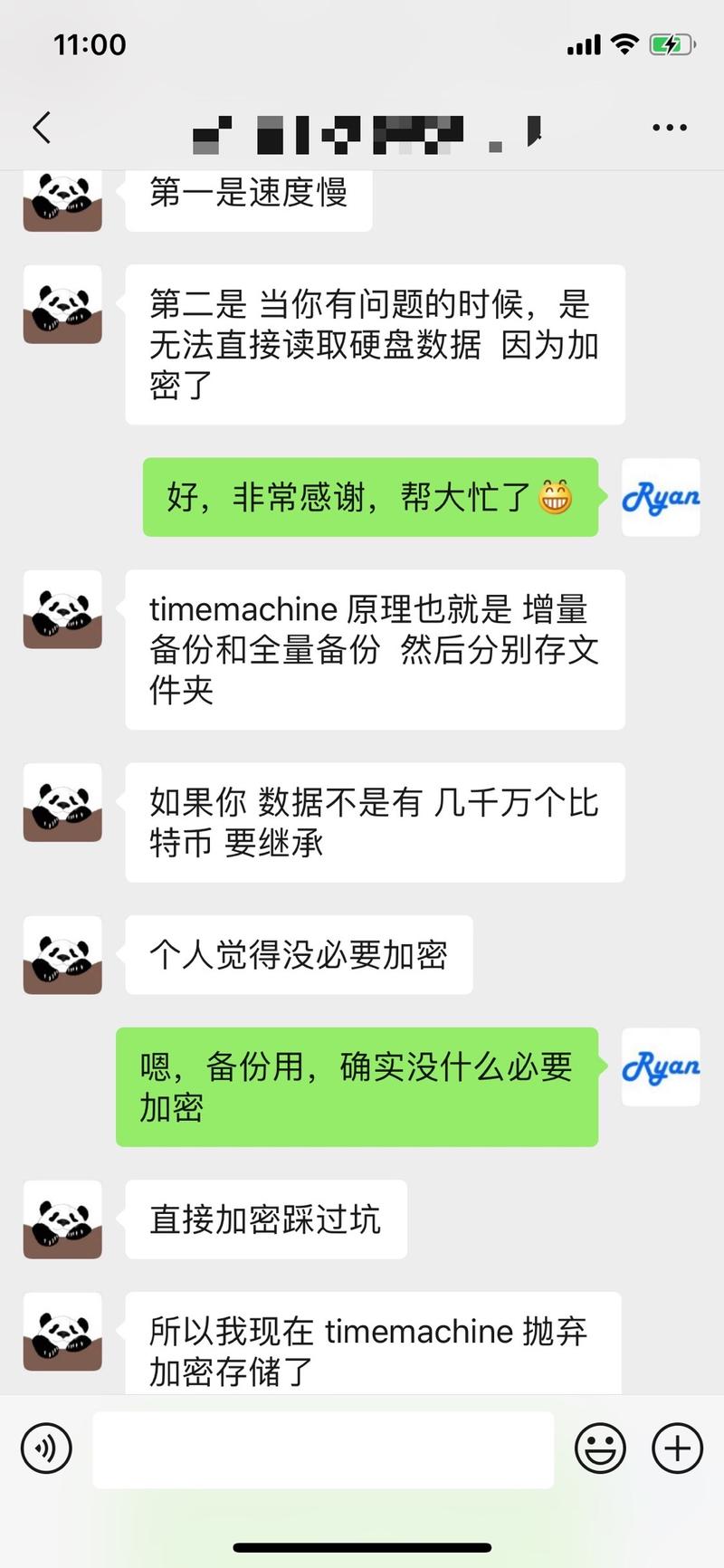Tap the battery charging indicator
Viewport: 724px width, 1568px height.
668,43
